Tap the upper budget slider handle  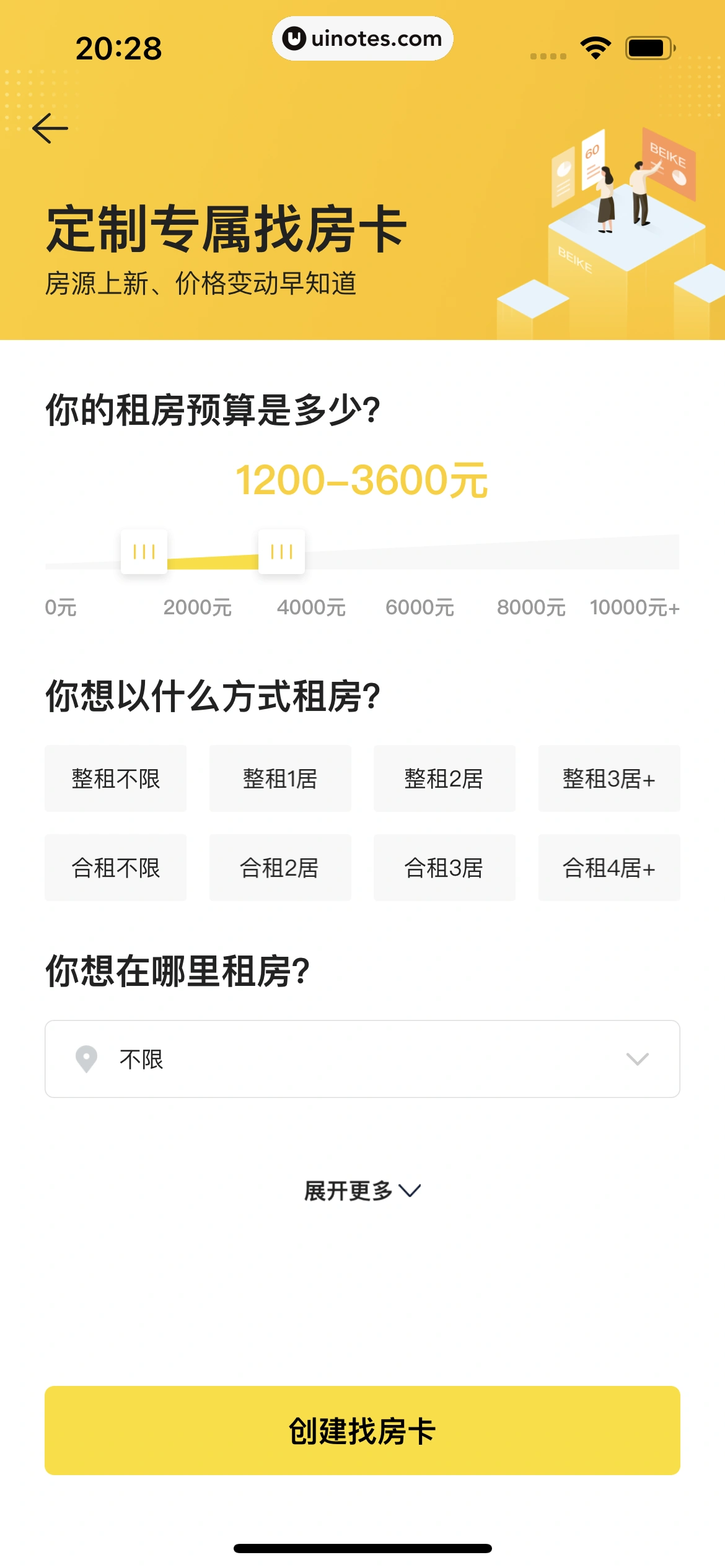[281, 551]
